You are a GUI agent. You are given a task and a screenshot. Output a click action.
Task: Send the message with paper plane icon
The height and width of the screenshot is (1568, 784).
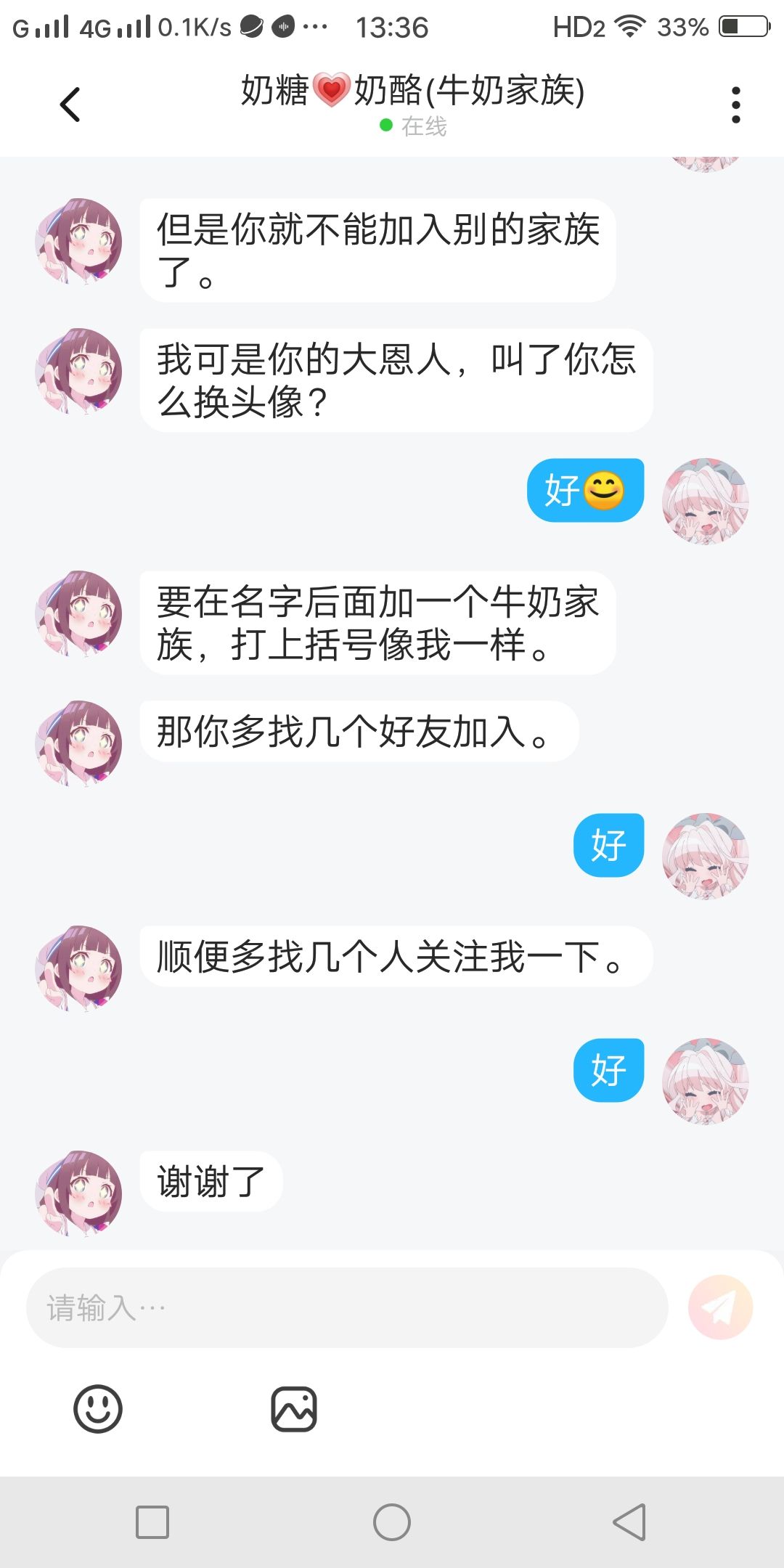[x=720, y=1308]
